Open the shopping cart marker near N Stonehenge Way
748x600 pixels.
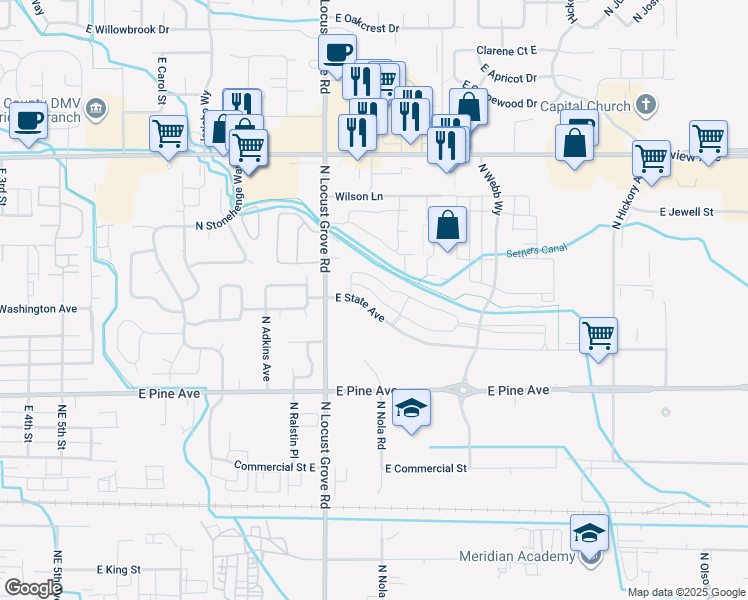[x=249, y=149]
